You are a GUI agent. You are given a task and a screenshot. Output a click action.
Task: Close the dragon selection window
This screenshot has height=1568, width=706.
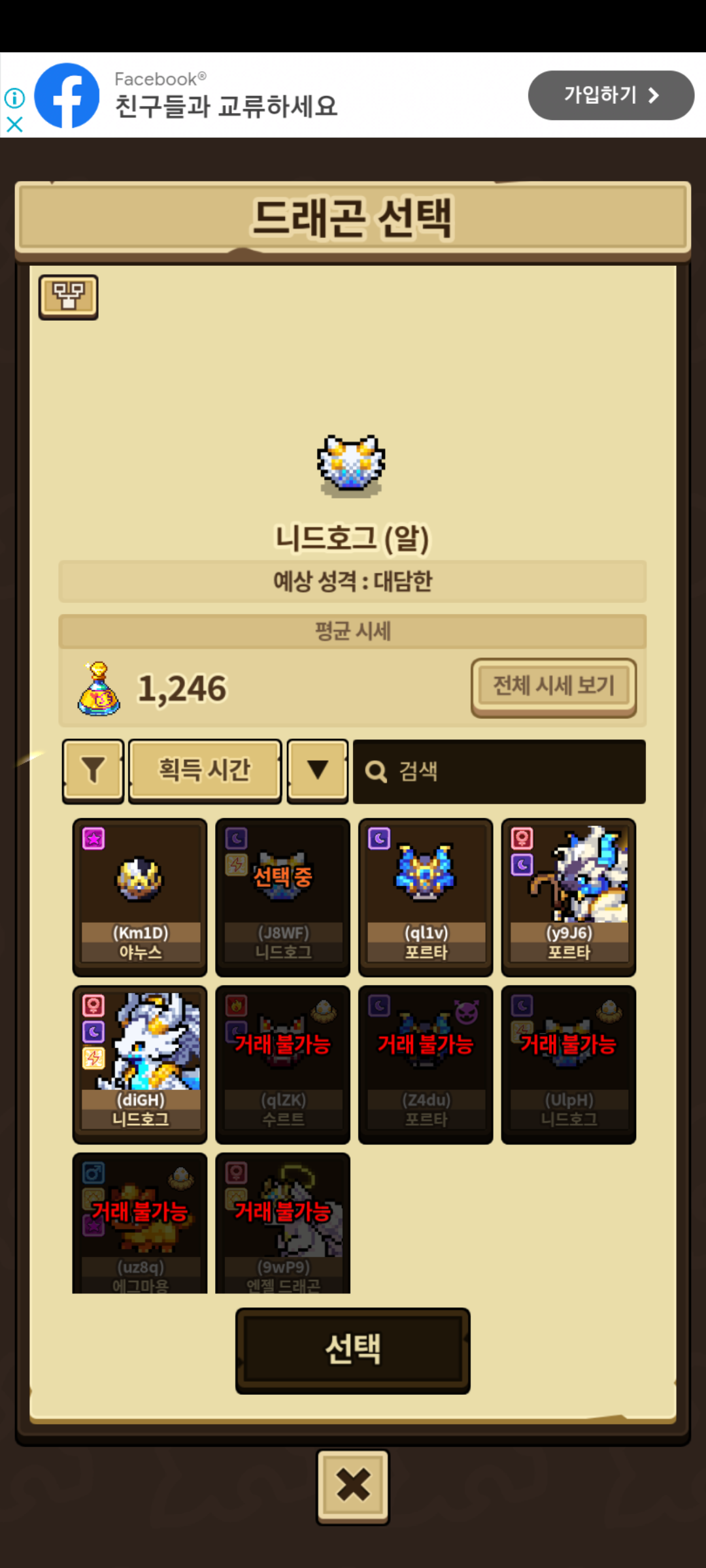click(x=353, y=1486)
